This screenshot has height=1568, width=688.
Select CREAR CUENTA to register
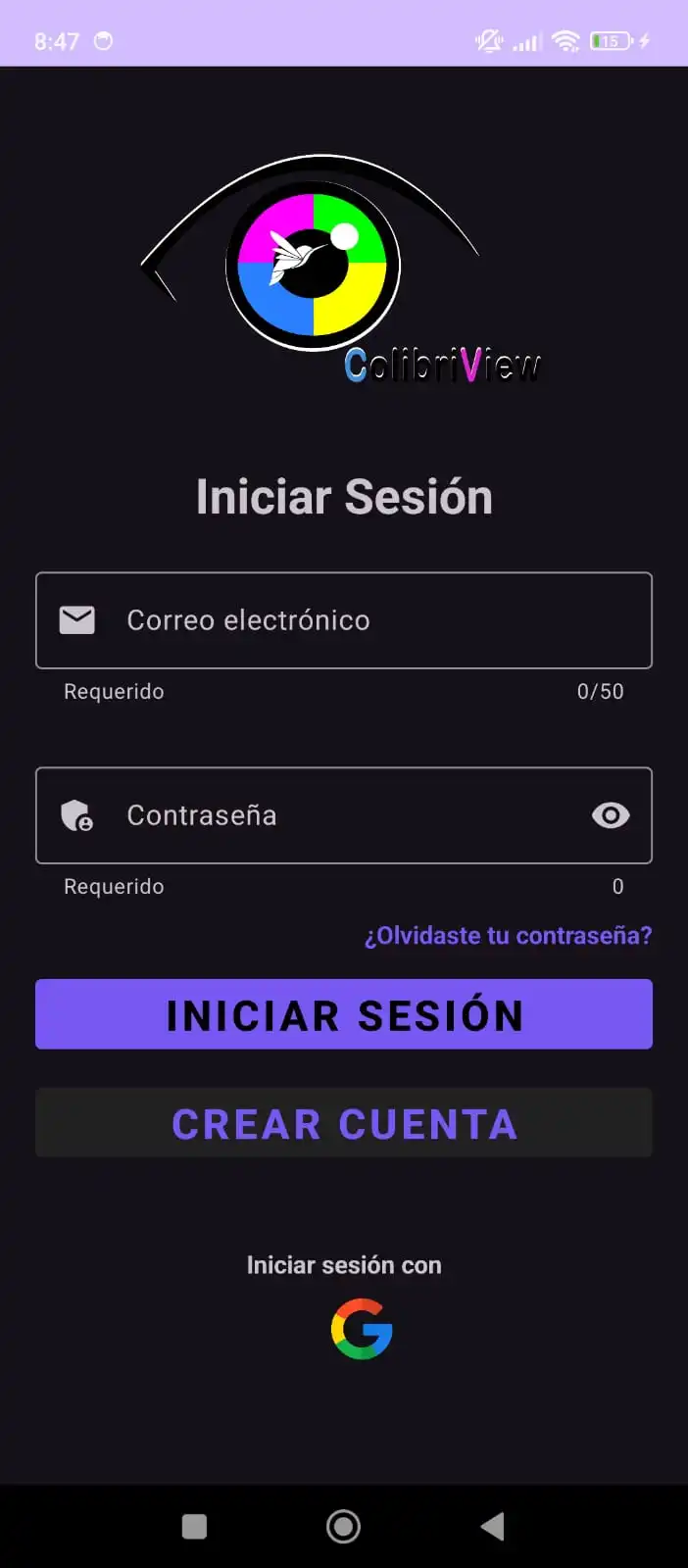pyautogui.click(x=343, y=1123)
